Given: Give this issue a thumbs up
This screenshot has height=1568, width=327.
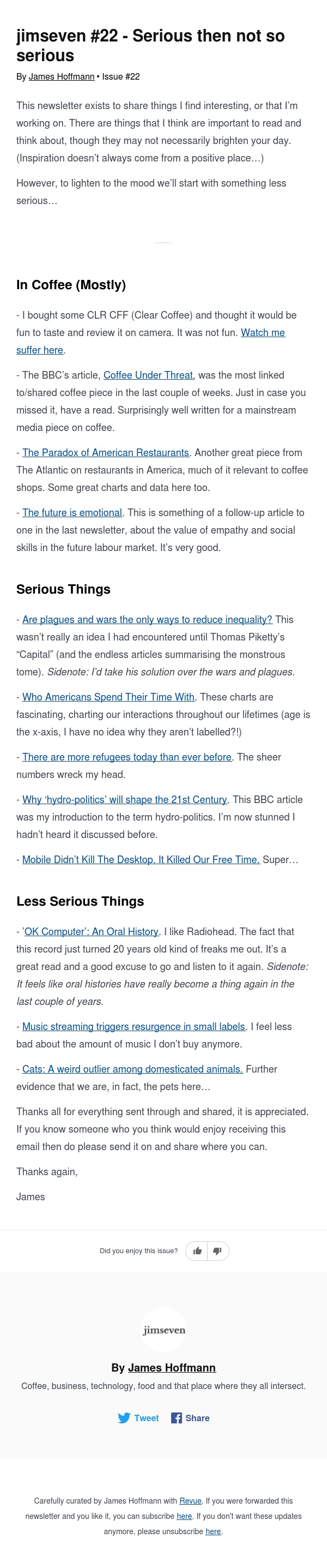Looking at the screenshot, I should [197, 1251].
